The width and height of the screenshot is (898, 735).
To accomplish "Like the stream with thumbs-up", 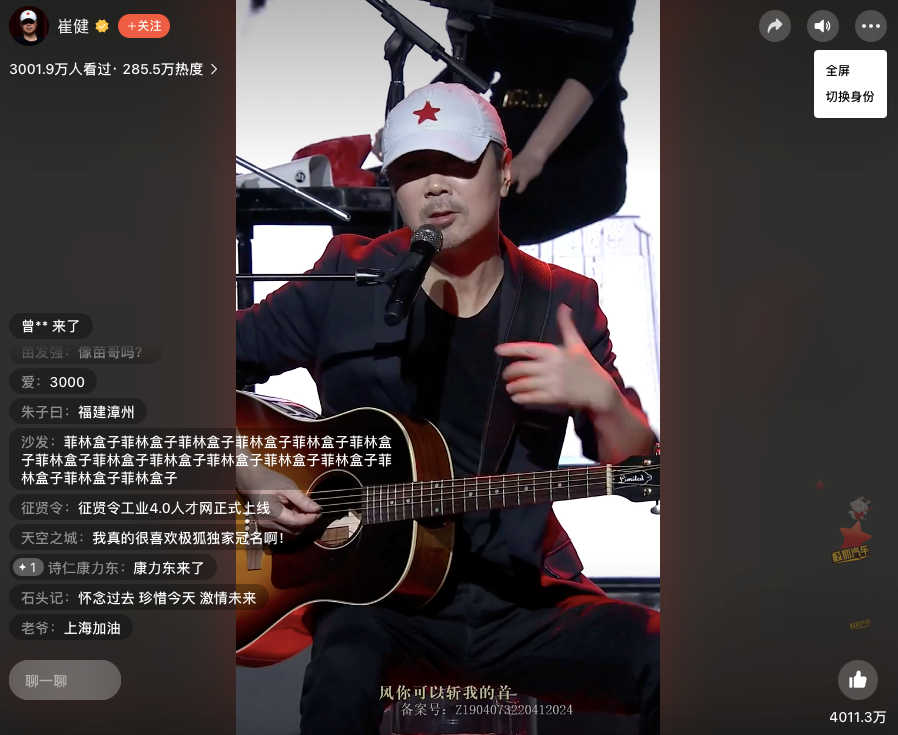I will pos(858,680).
